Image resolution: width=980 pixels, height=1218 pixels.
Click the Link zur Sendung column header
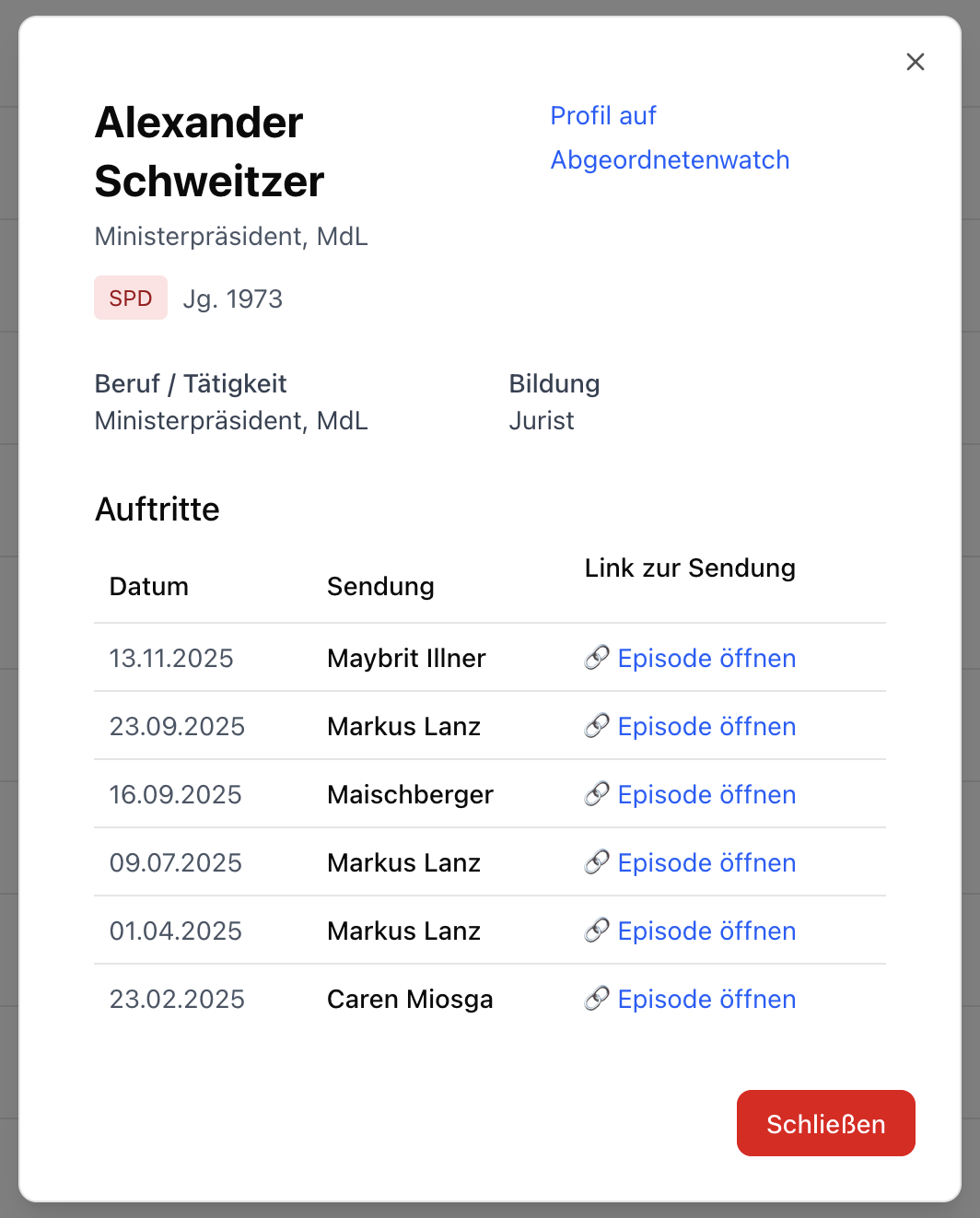(690, 568)
